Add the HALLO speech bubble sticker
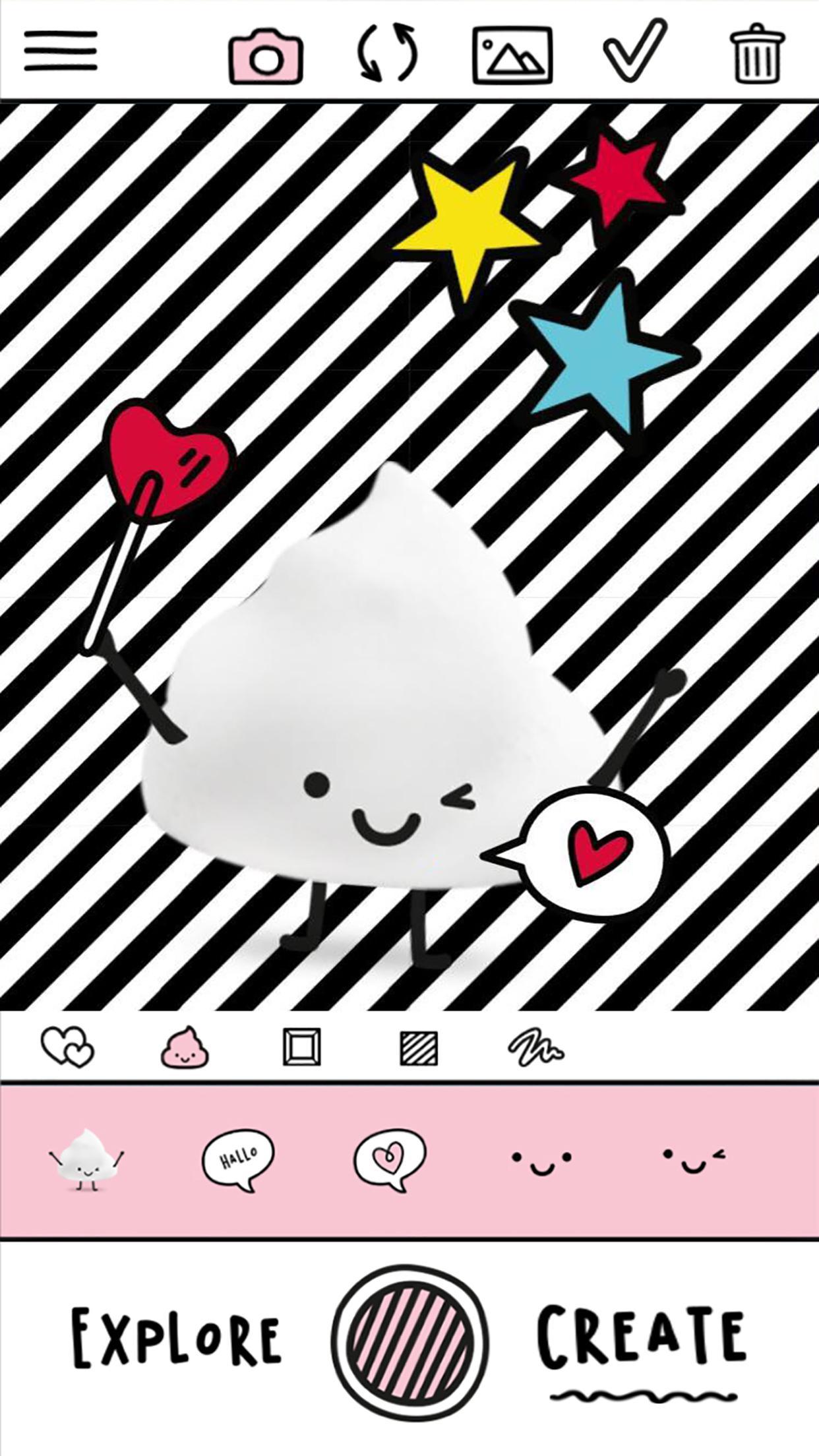The height and width of the screenshot is (1456, 819). point(238,1159)
